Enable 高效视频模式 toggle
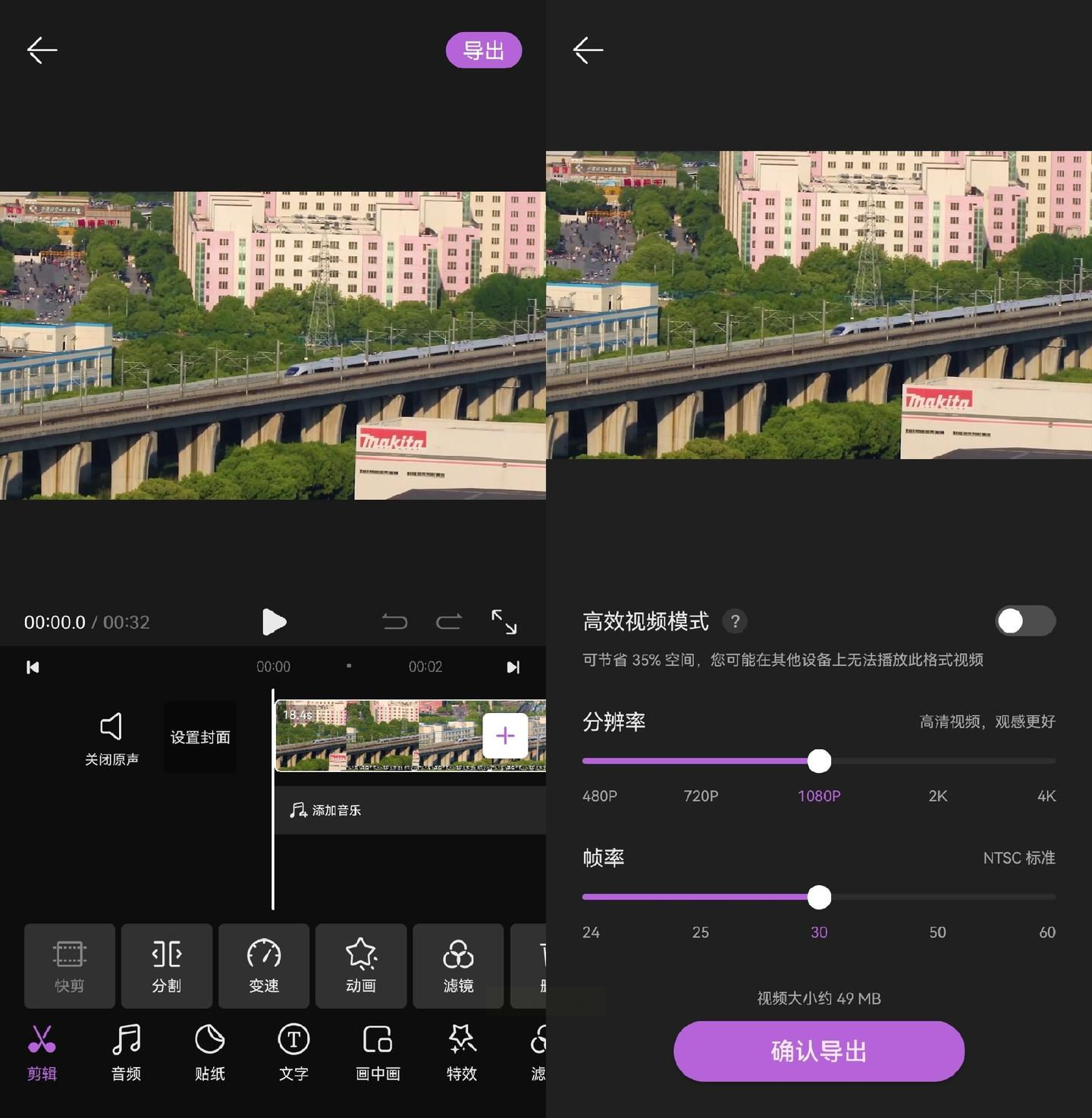1092x1118 pixels. click(1025, 621)
